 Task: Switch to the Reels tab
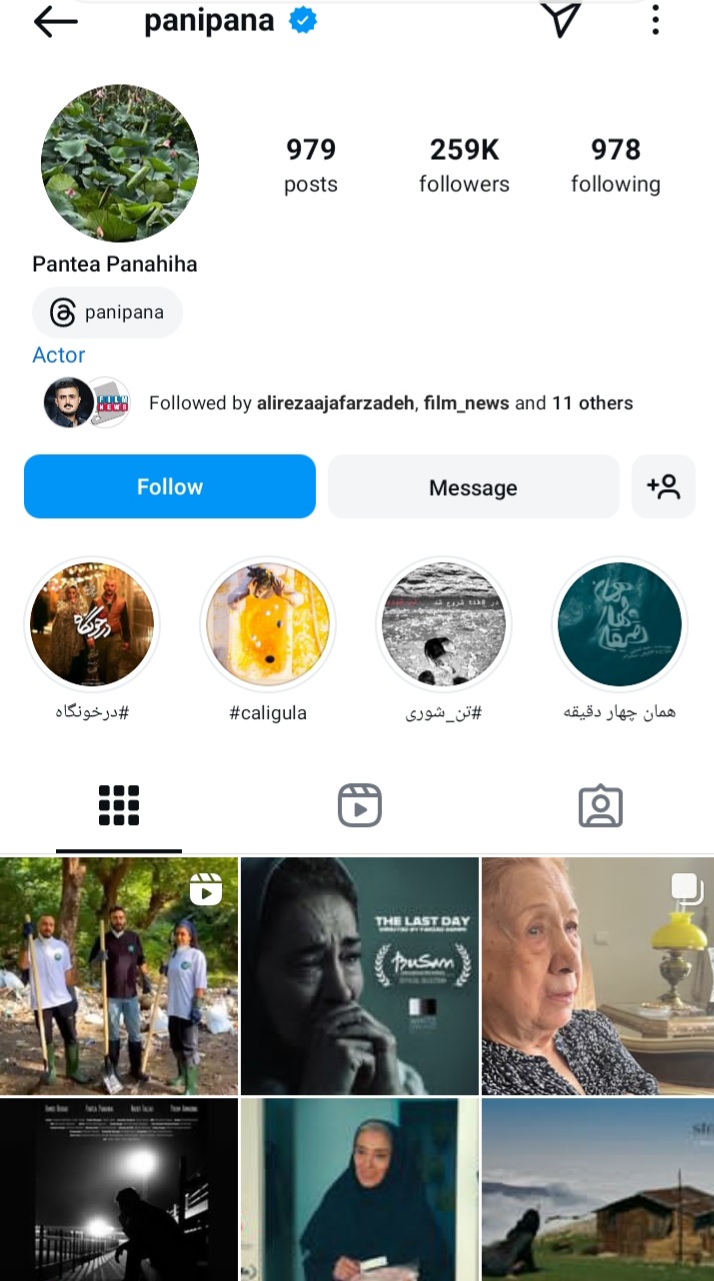359,805
